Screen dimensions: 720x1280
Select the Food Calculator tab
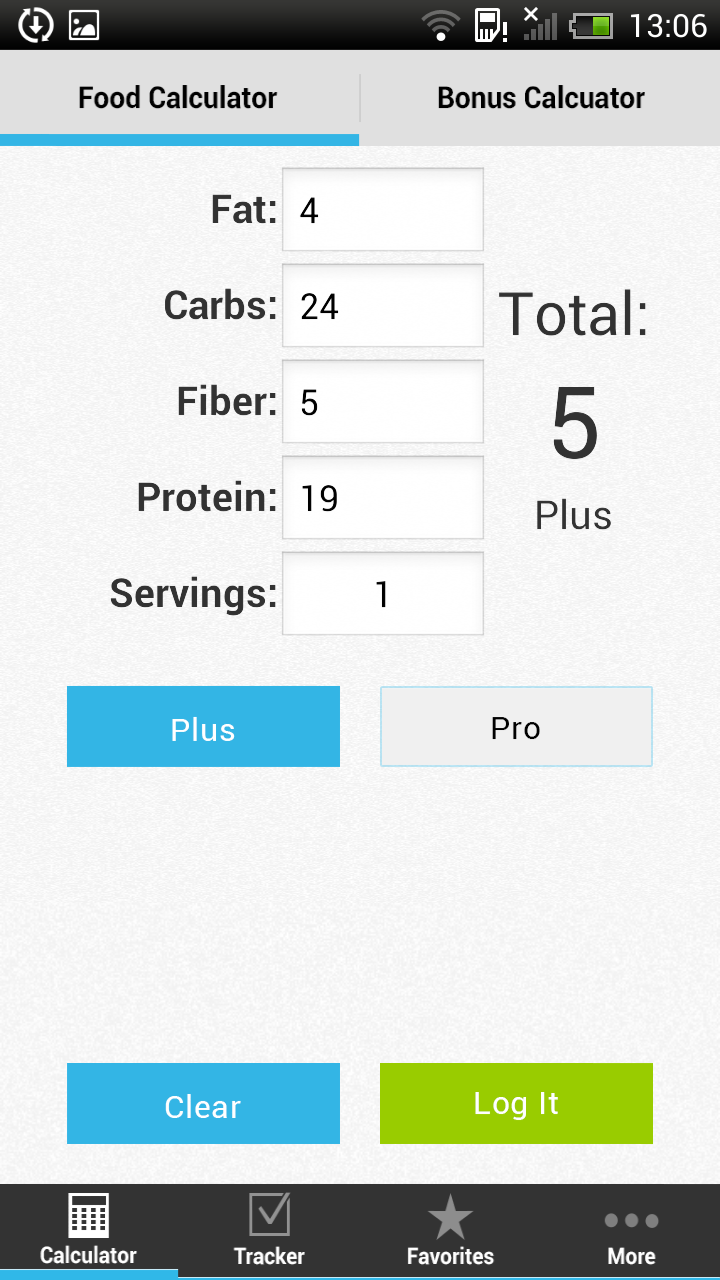pyautogui.click(x=178, y=98)
